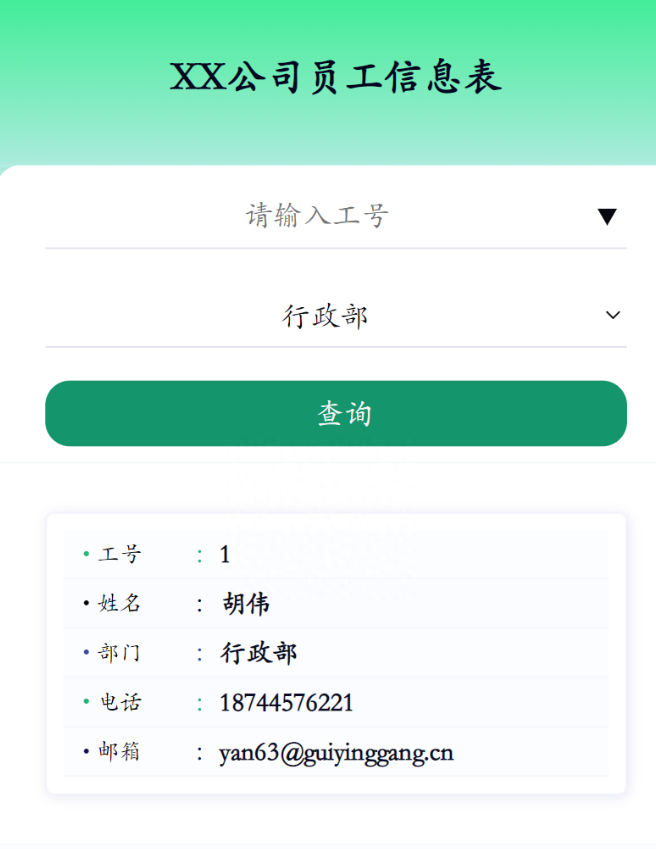Image resolution: width=656 pixels, height=849 pixels.
Task: Open the 行政部 department dropdown
Action: 336,316
